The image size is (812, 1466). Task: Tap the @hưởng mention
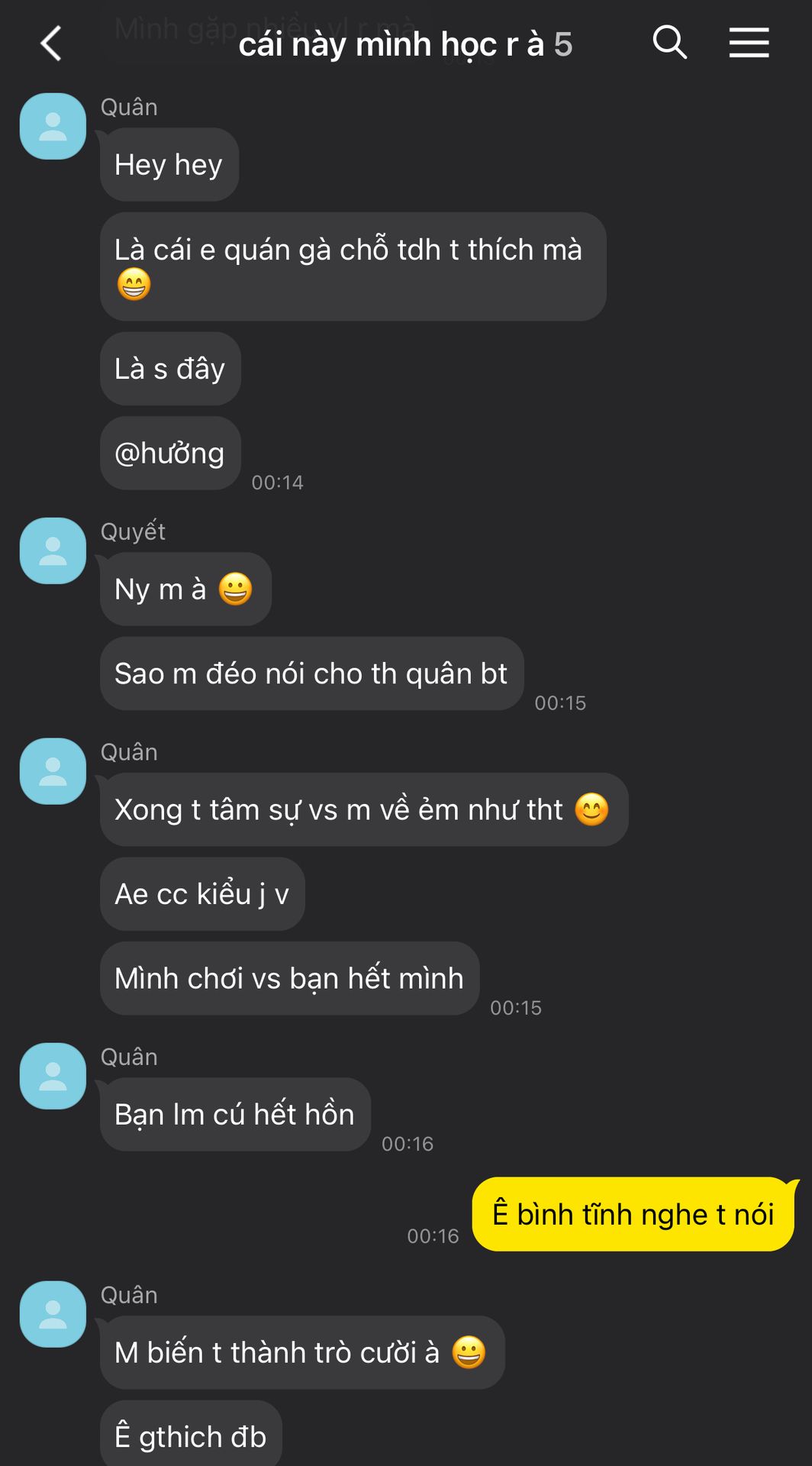(169, 454)
